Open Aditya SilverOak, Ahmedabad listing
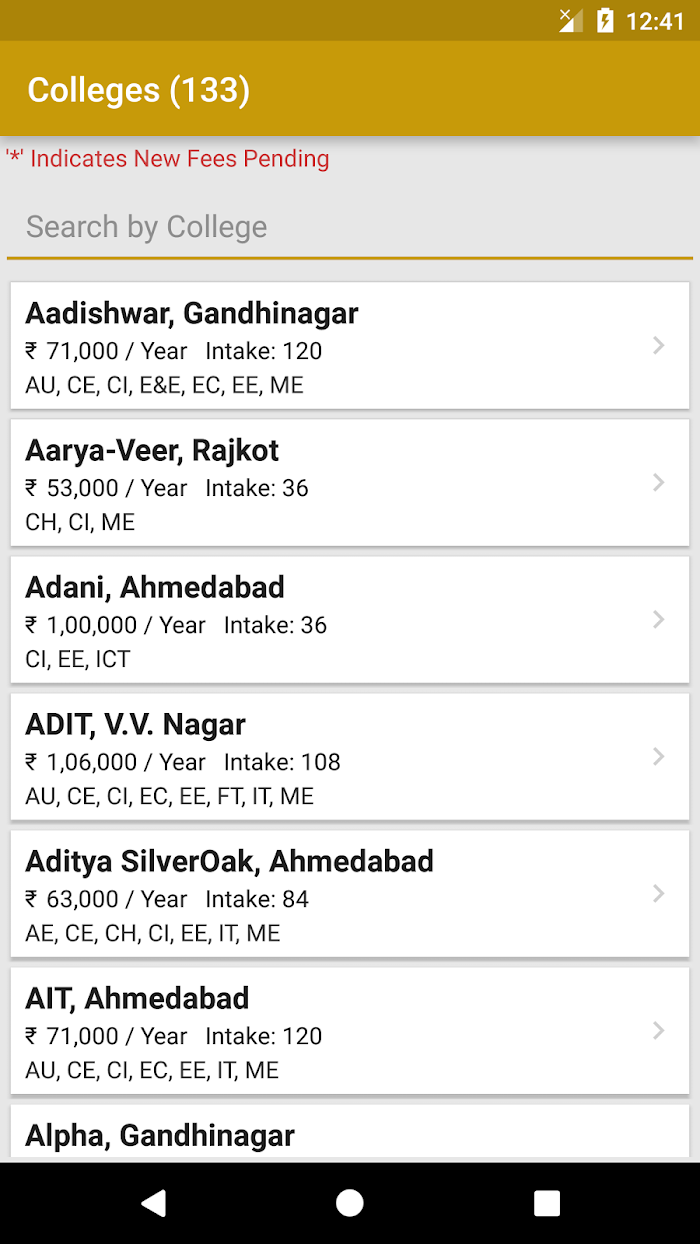The image size is (700, 1244). click(x=350, y=893)
